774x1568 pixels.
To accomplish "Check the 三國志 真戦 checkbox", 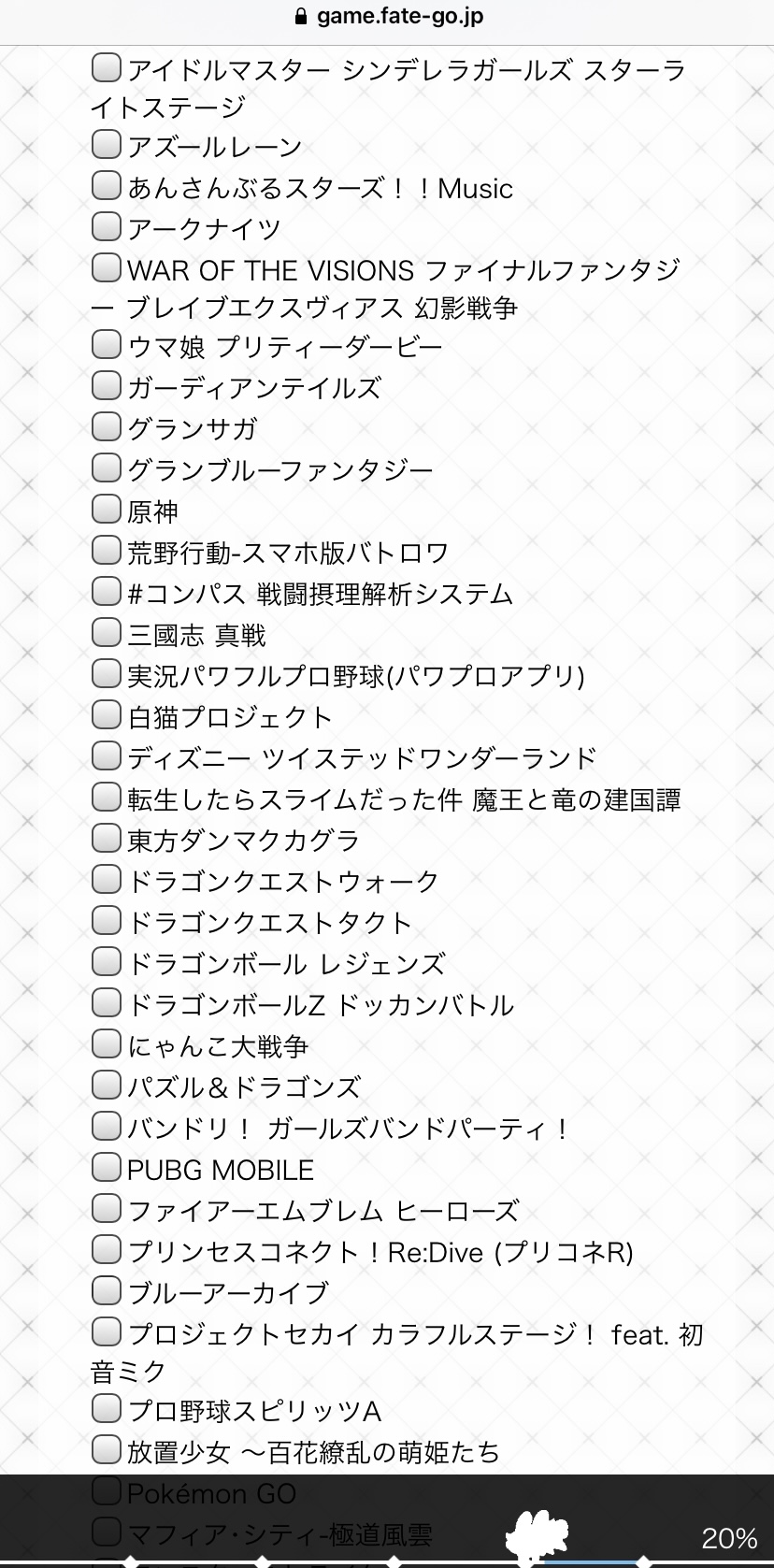I will [107, 632].
